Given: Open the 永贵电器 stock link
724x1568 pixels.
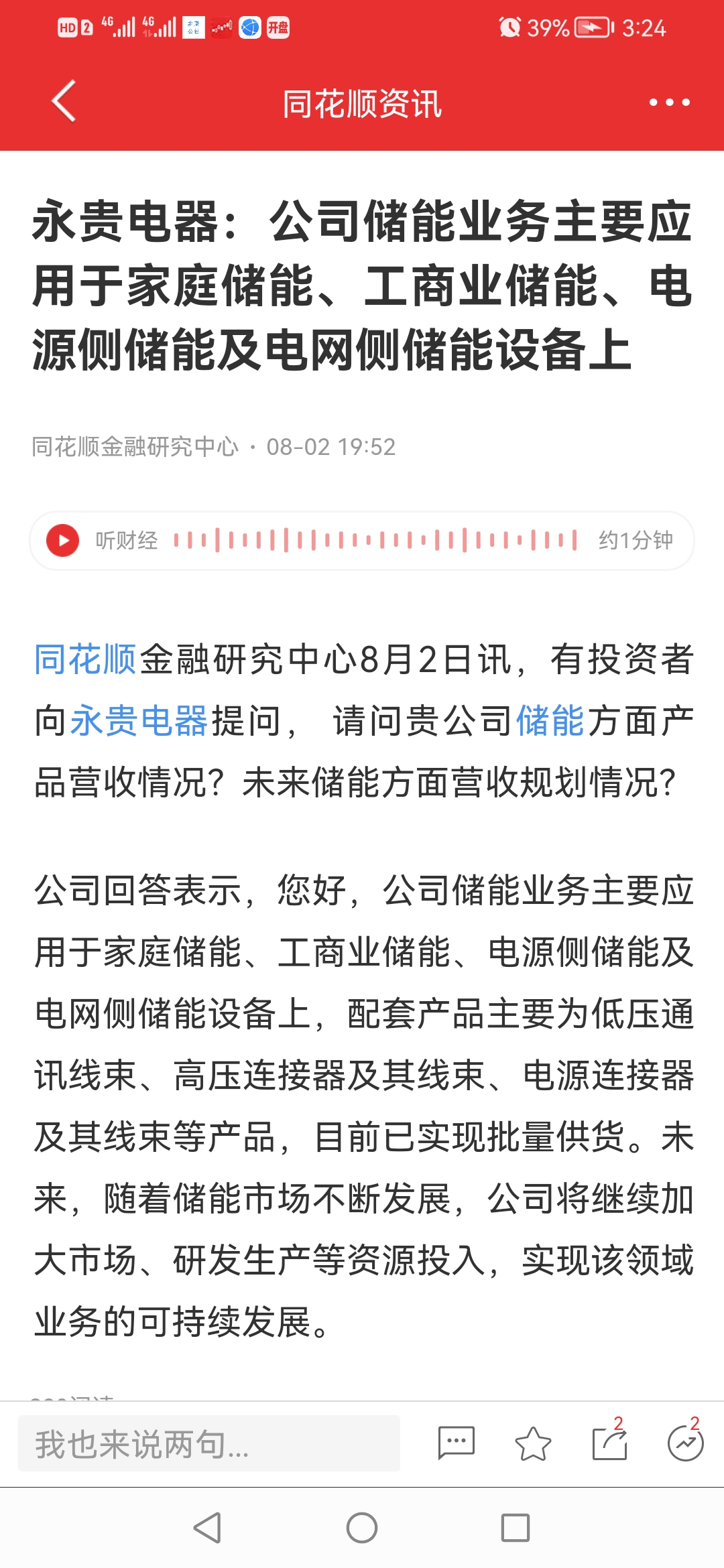Looking at the screenshot, I should coord(139,721).
